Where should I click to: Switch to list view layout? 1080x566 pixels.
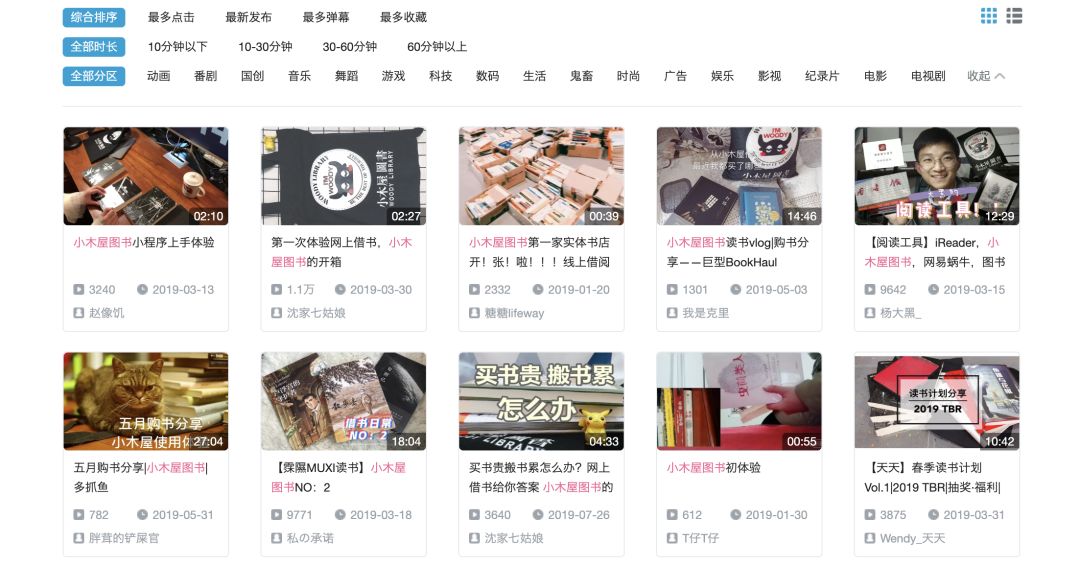click(1014, 16)
